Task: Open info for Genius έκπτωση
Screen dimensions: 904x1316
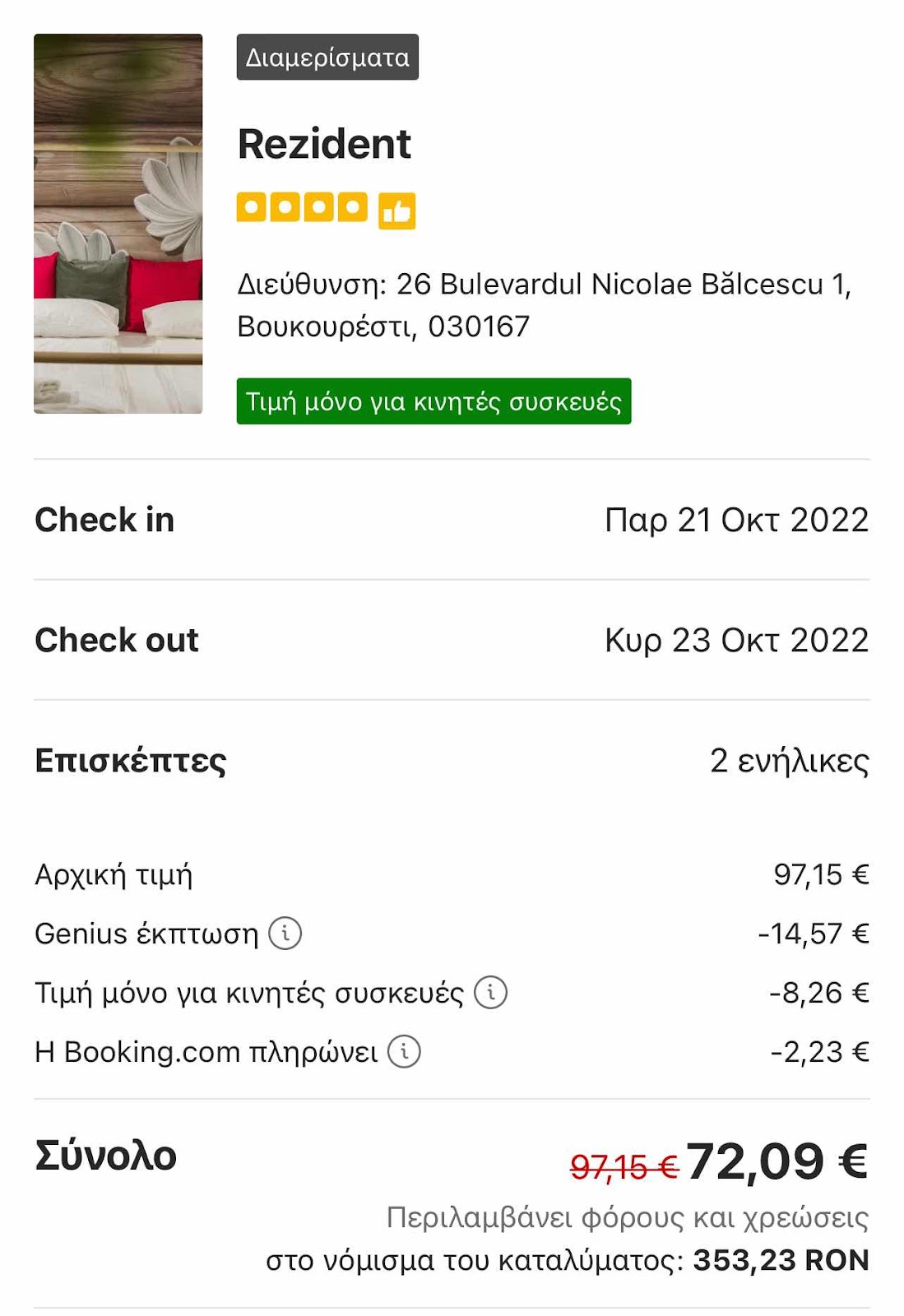Action: 285,934
